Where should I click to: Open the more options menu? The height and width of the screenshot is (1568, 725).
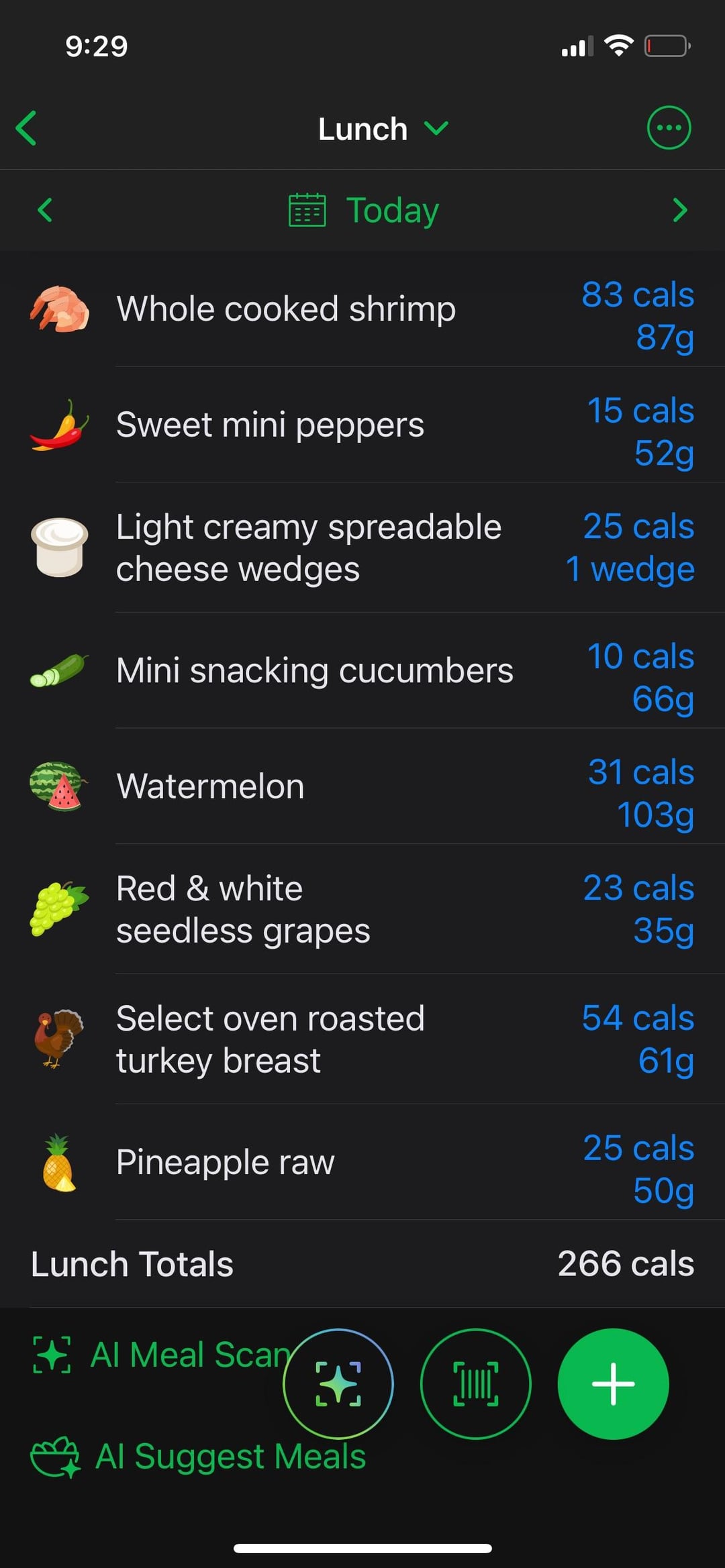(668, 127)
